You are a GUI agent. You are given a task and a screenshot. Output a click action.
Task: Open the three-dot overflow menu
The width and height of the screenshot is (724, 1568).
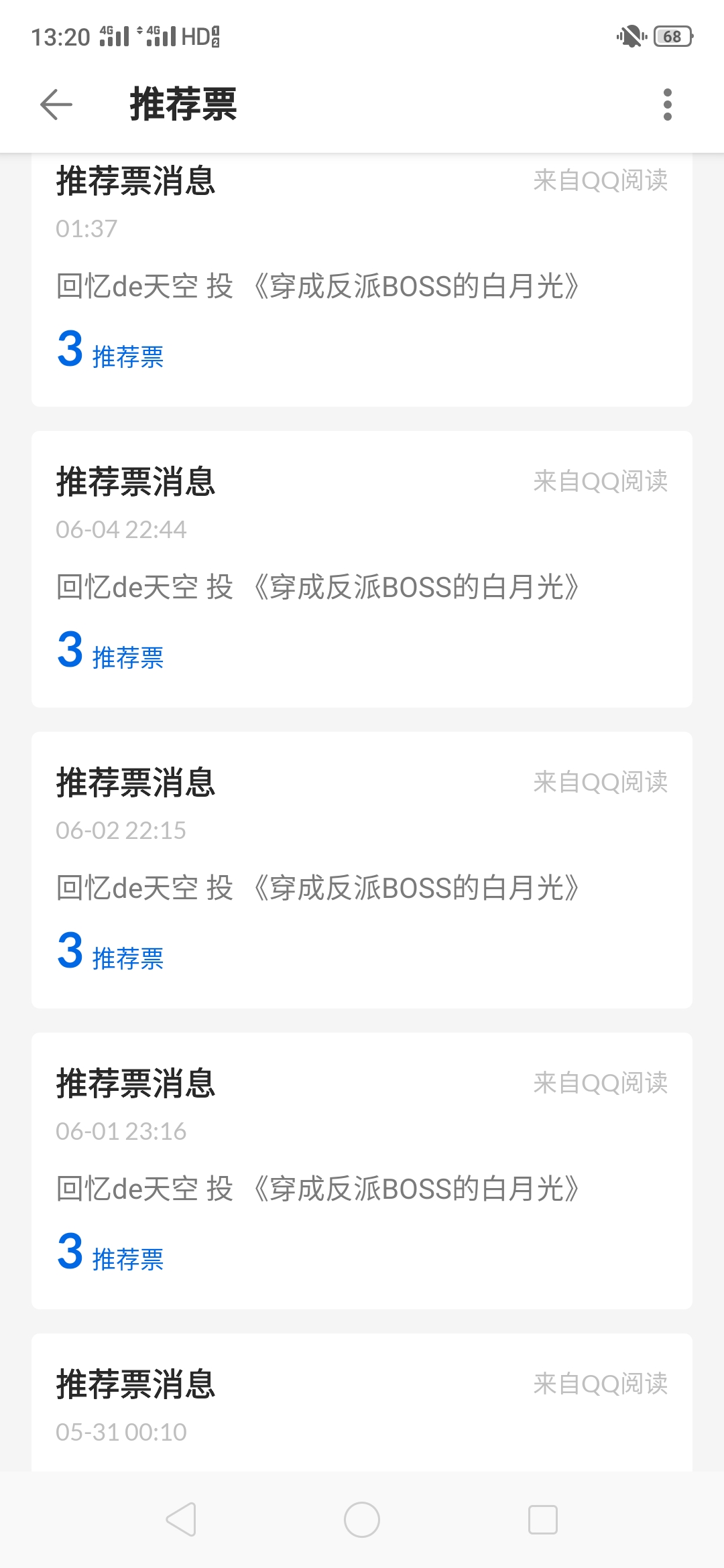(667, 105)
